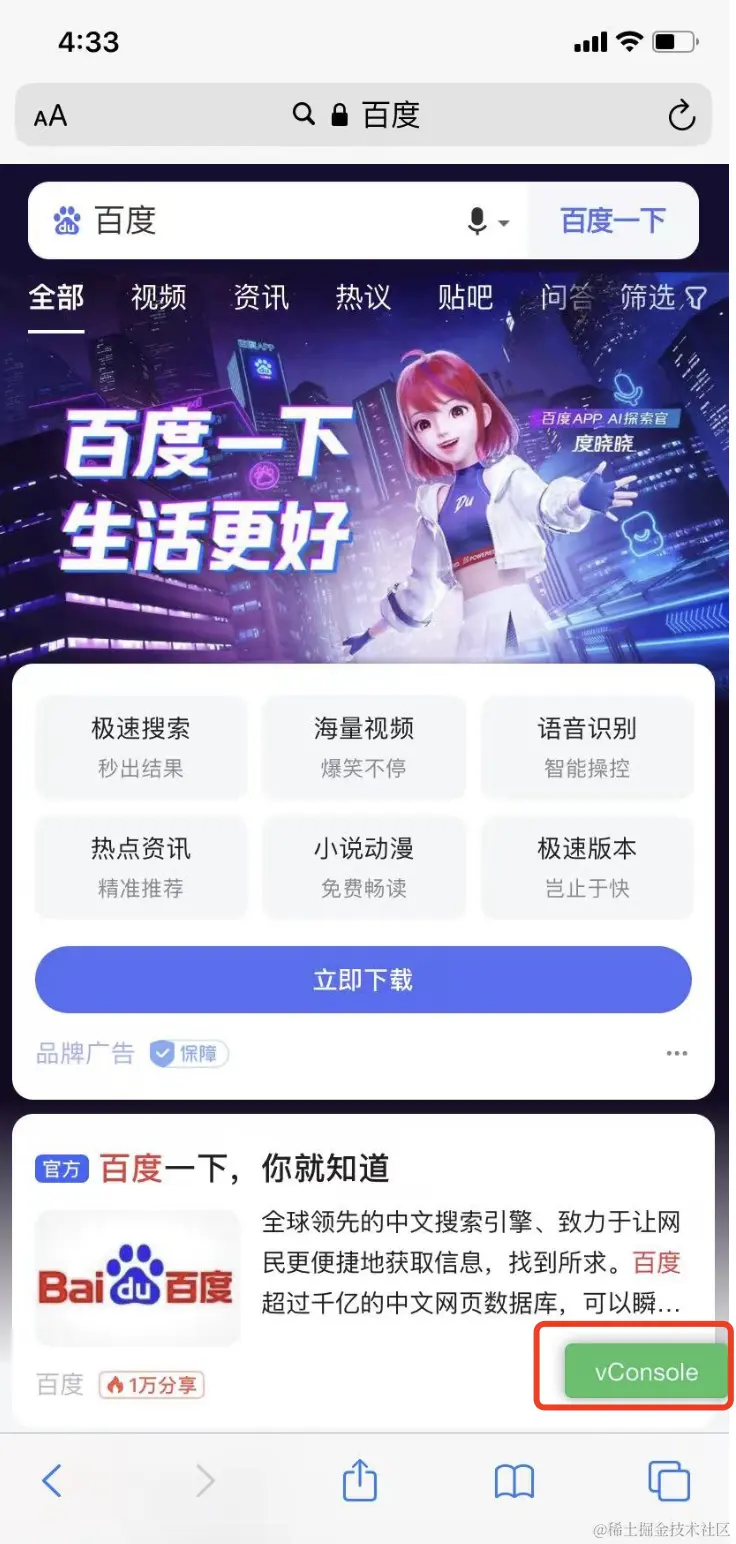This screenshot has width=736, height=1544.
Task: Select the 贴吧 tab
Action: click(x=465, y=297)
